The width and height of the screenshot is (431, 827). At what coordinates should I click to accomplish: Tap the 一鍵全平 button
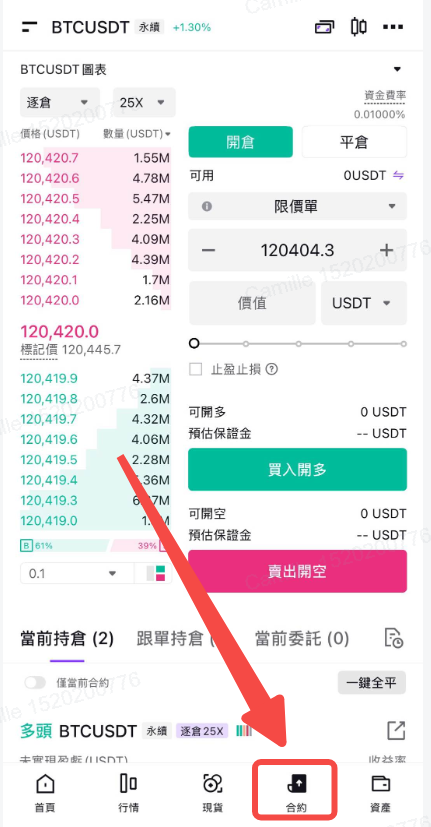coord(371,682)
